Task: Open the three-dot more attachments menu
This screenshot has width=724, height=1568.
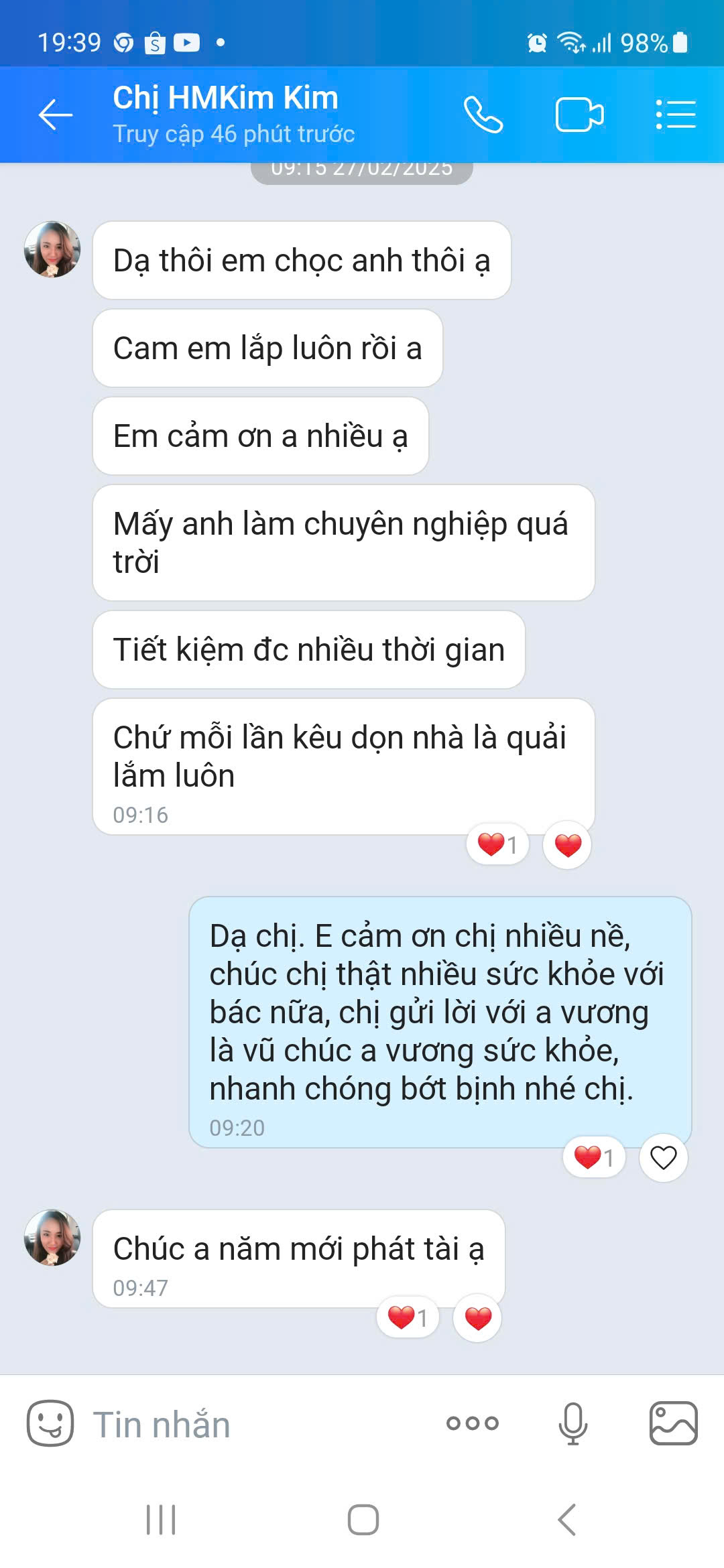Action: (473, 1423)
